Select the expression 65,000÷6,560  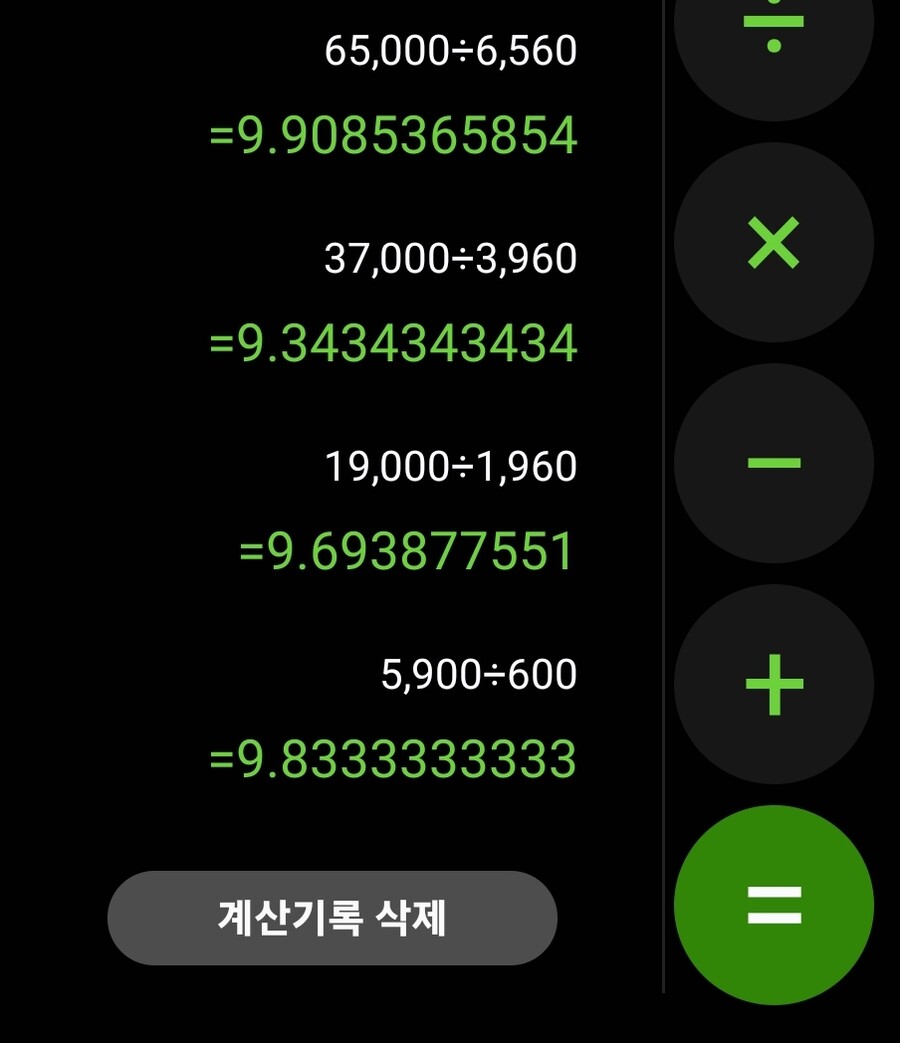pyautogui.click(x=450, y=48)
